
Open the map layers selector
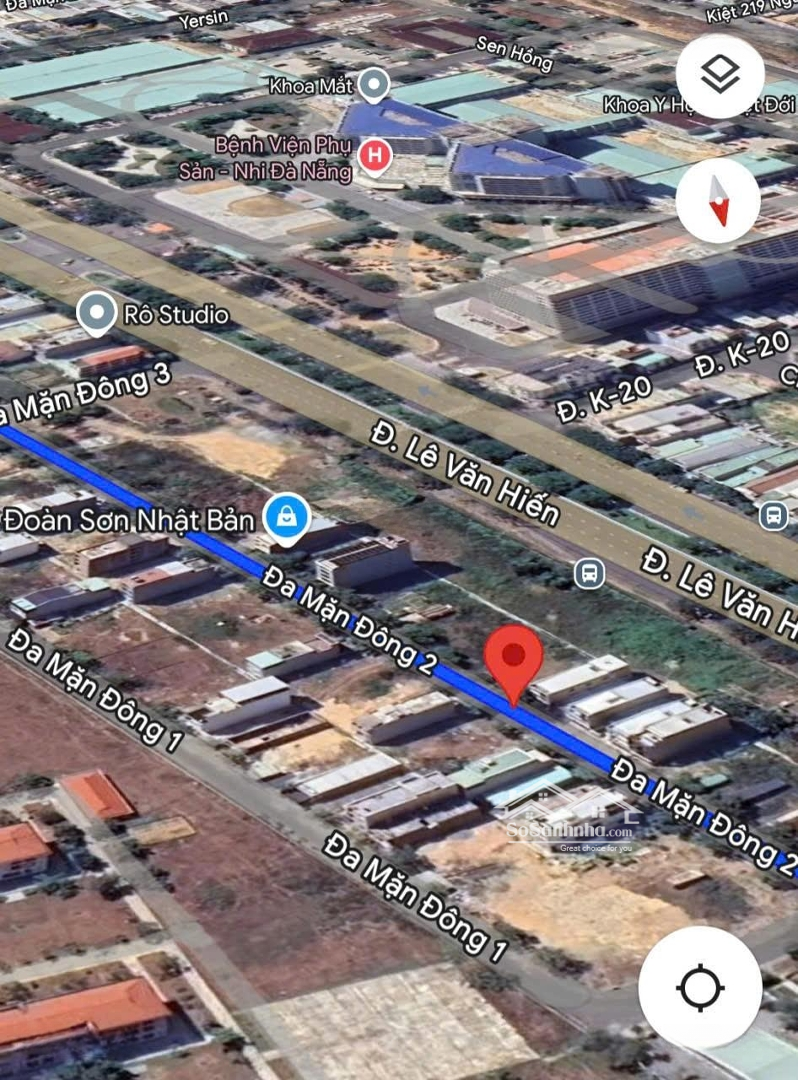720,75
